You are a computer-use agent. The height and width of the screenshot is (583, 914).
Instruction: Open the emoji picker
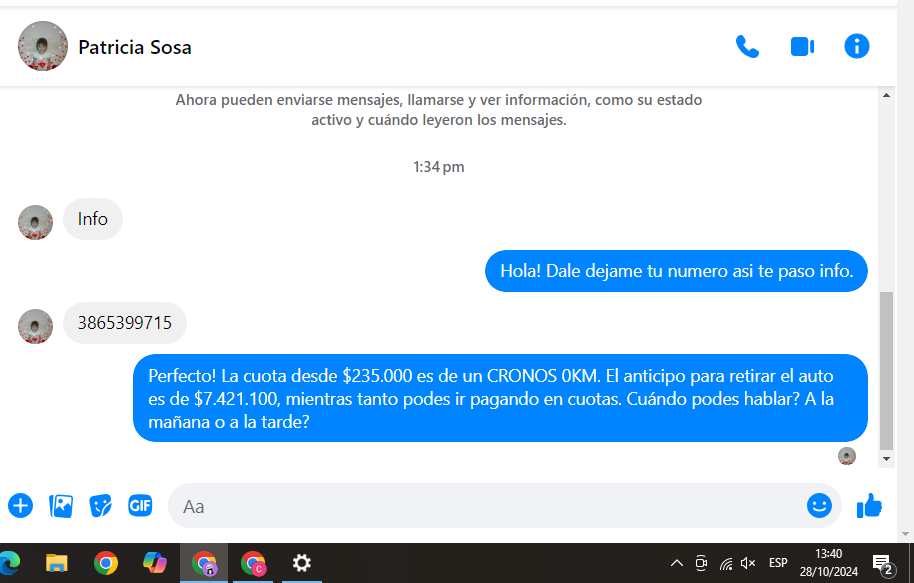coord(819,506)
